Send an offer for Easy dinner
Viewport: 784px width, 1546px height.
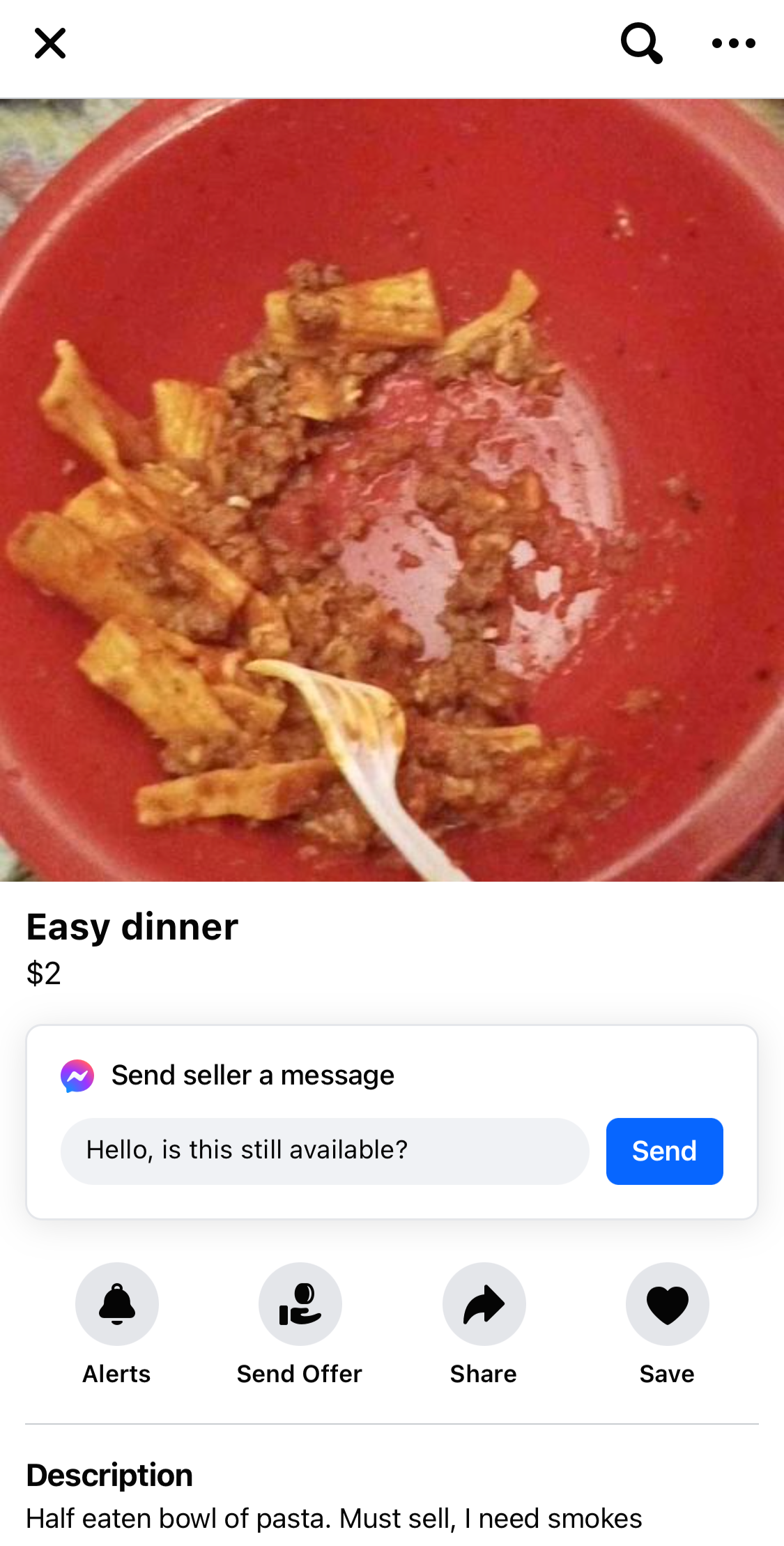(x=300, y=1304)
